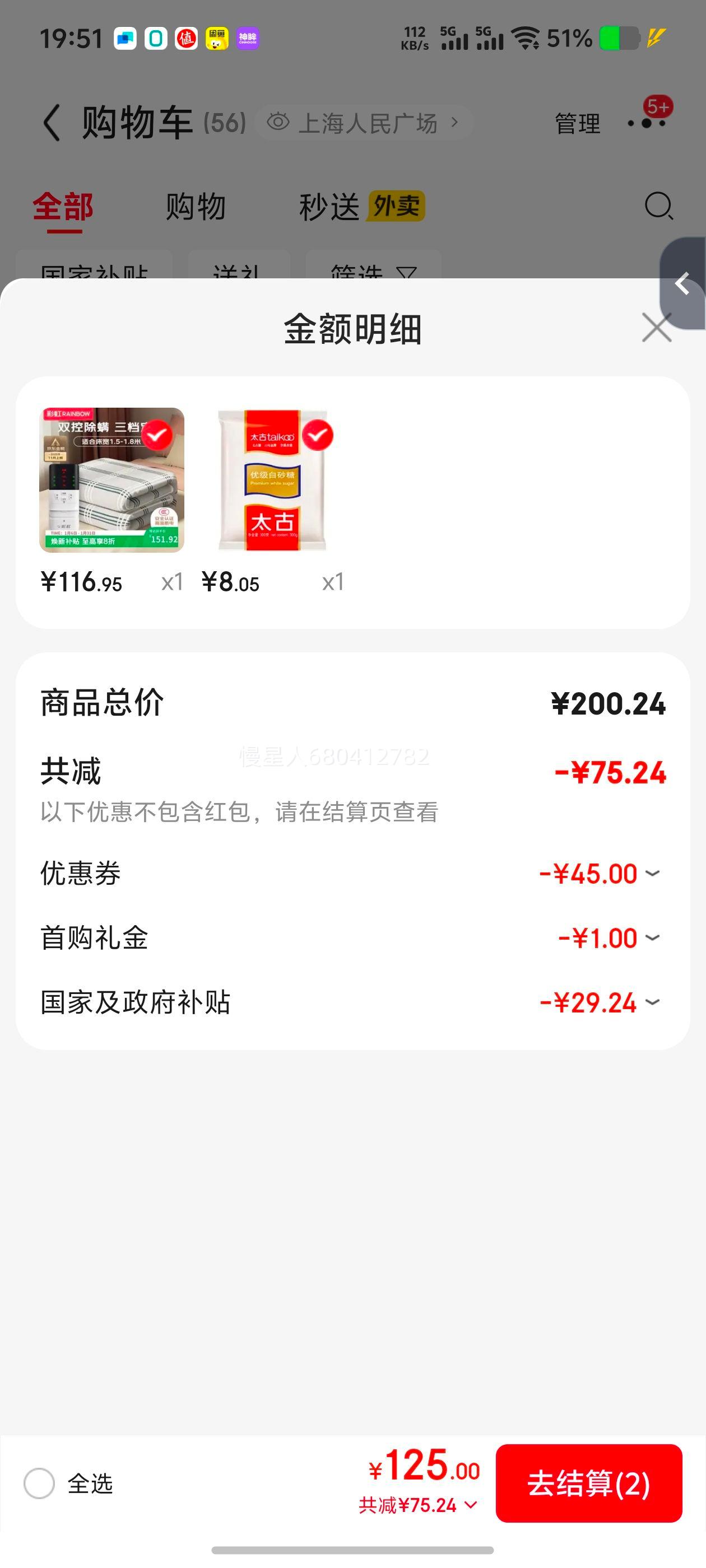706x1568 pixels.
Task: Open search from the magnifier icon
Action: 657,206
